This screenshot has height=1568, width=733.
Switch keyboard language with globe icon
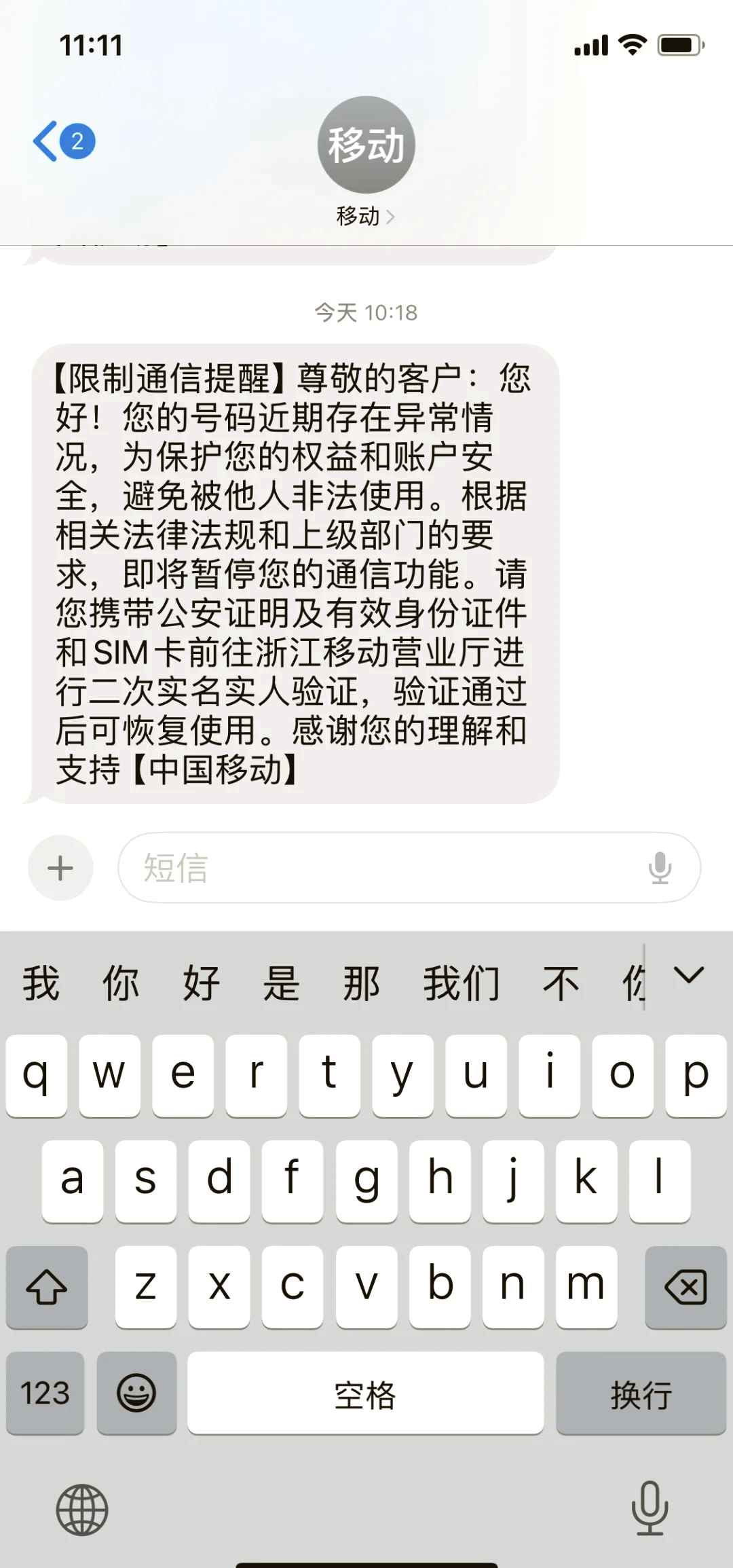(x=82, y=1510)
